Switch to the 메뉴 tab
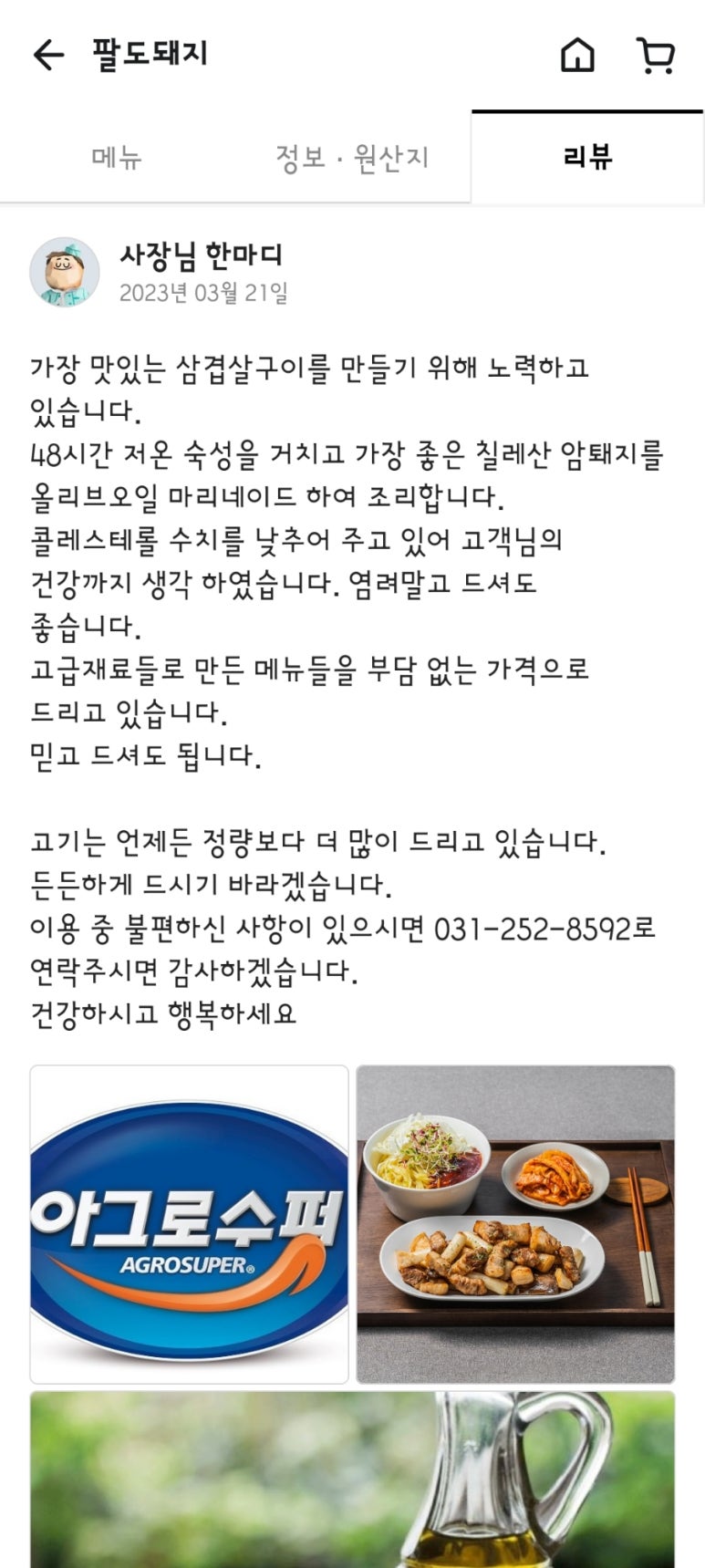705x1568 pixels. pos(117,158)
